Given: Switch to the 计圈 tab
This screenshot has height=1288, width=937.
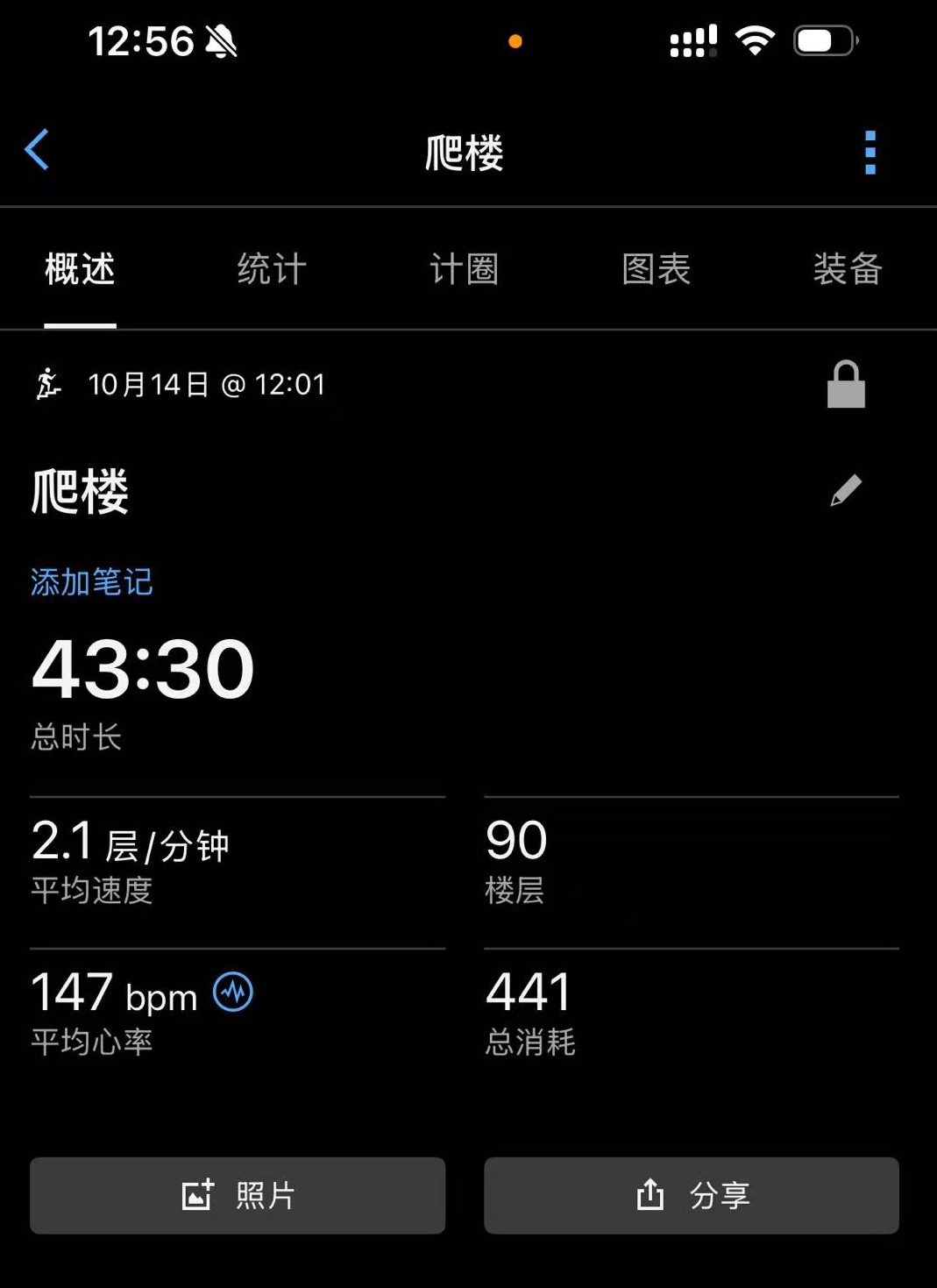Looking at the screenshot, I should [x=464, y=269].
